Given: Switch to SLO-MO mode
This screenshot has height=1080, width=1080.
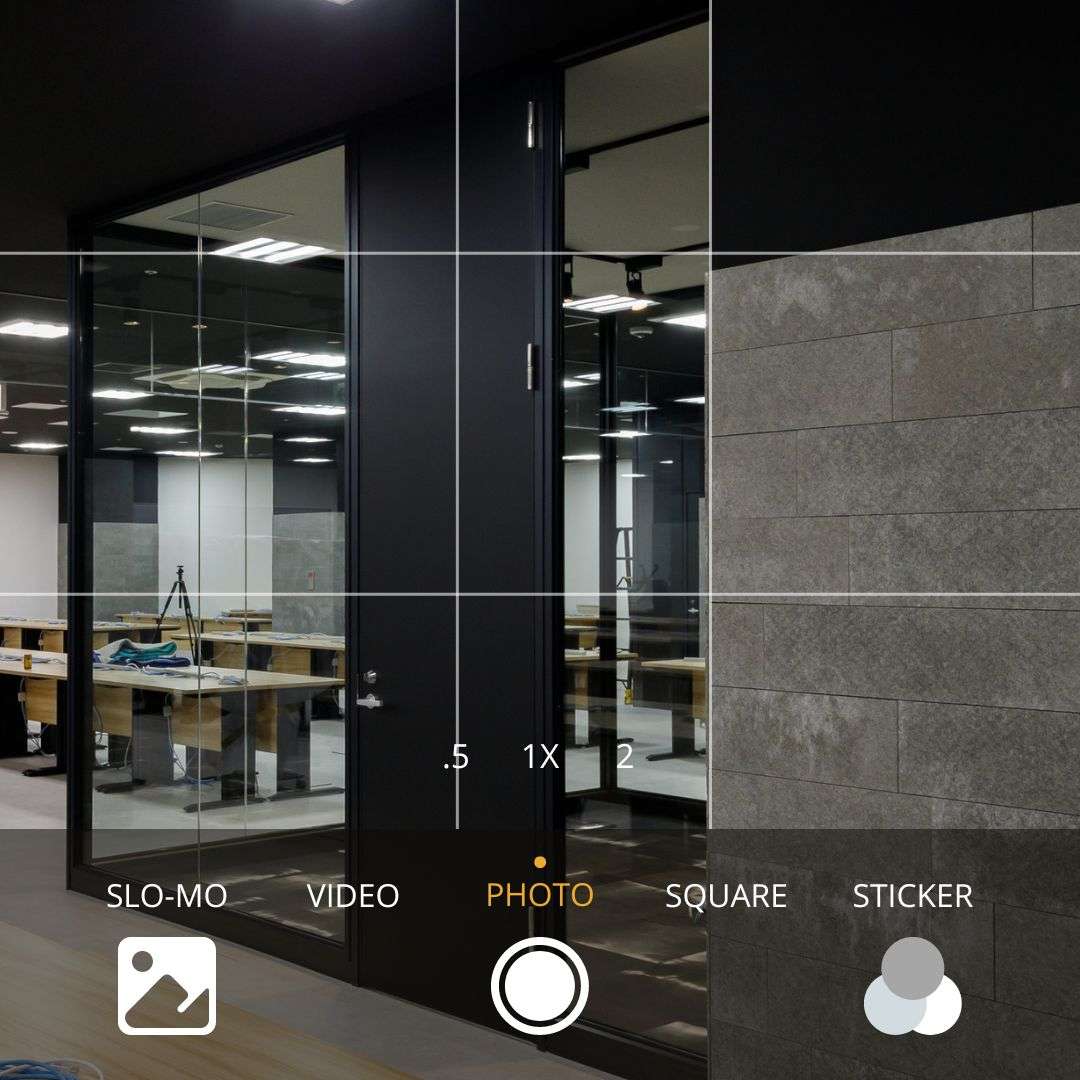Looking at the screenshot, I should (167, 895).
